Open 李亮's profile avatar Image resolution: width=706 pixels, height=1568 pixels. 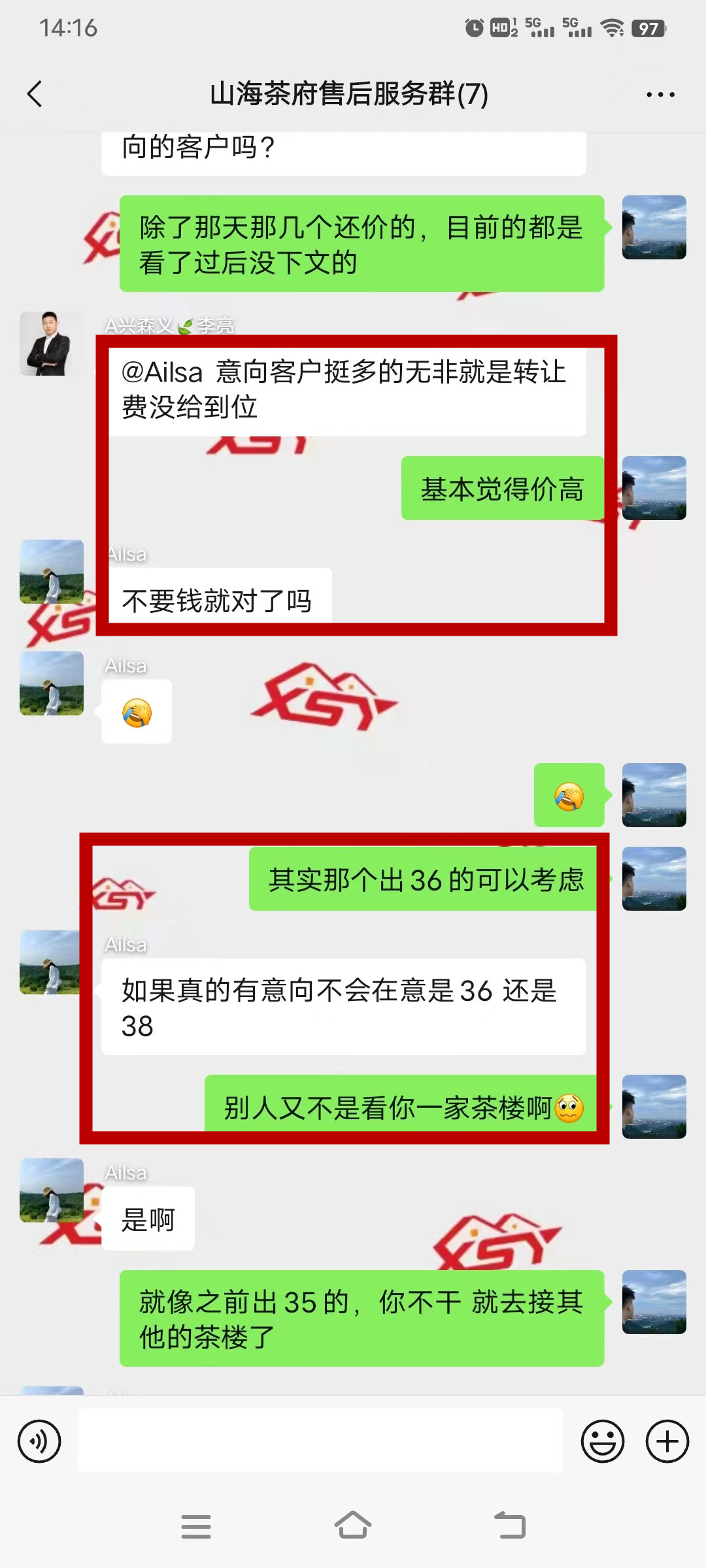tap(51, 344)
